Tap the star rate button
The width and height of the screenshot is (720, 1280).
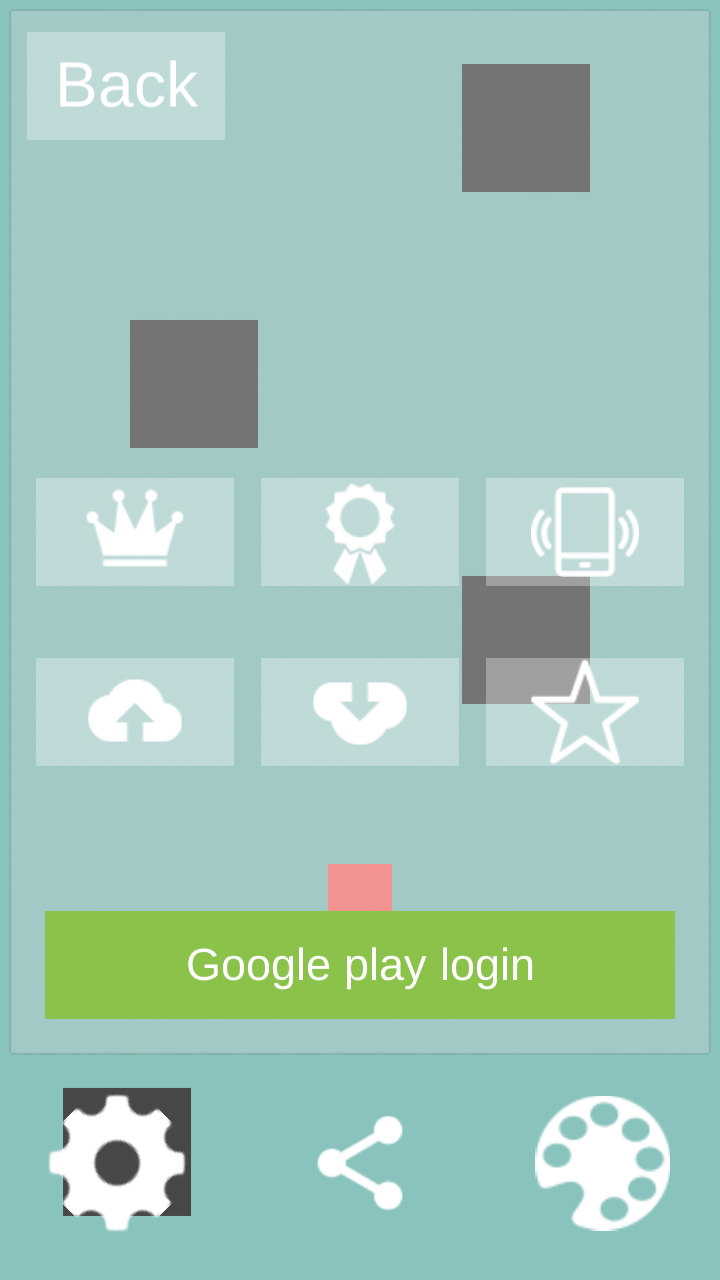(585, 712)
